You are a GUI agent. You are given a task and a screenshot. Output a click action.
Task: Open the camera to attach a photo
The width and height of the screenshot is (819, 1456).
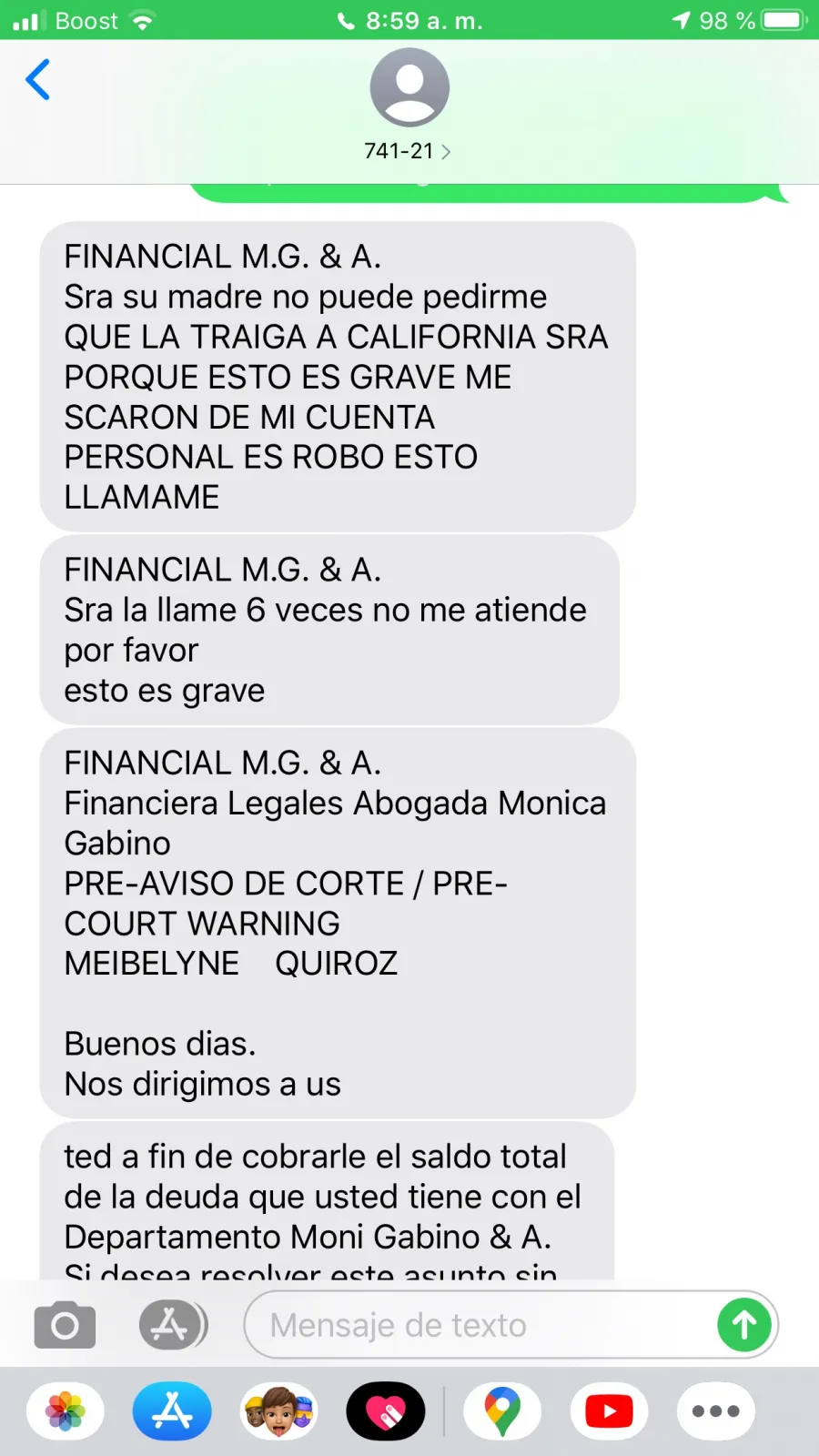(x=65, y=1325)
